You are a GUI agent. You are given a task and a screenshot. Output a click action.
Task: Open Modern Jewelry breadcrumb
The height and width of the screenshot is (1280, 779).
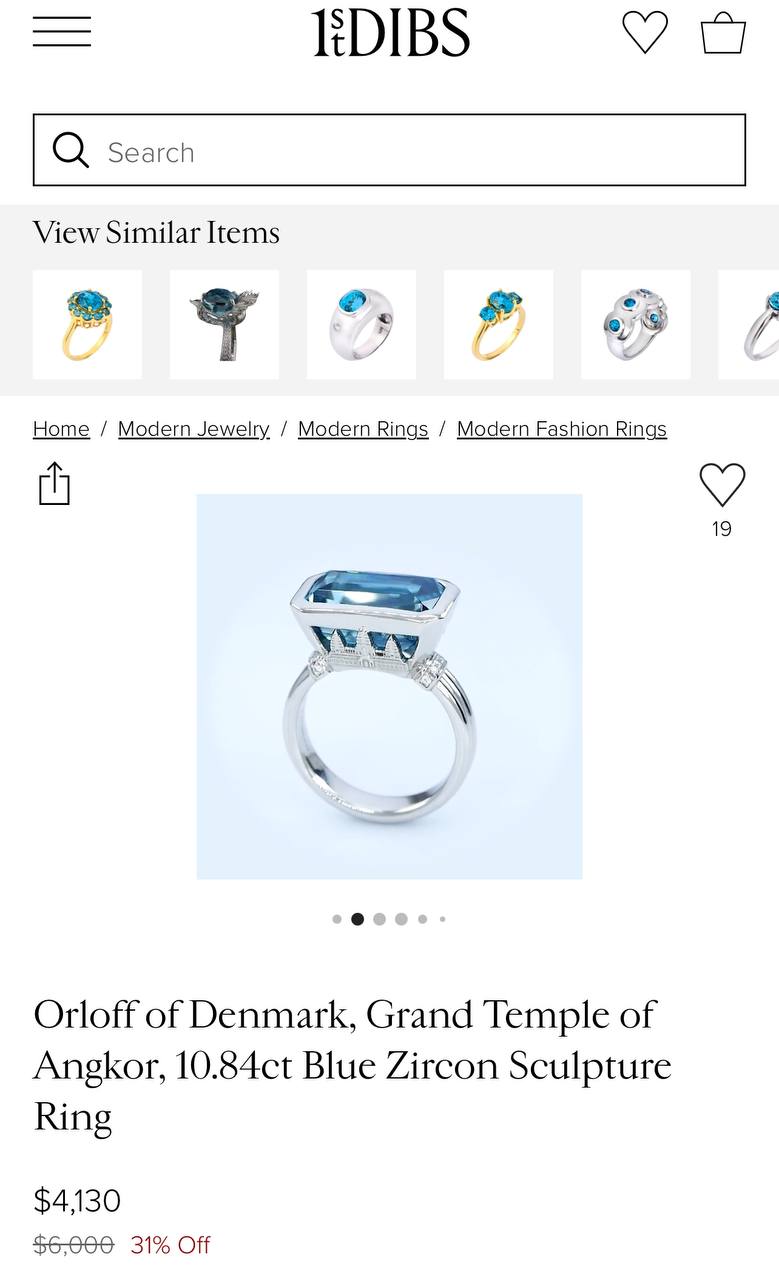pos(193,429)
